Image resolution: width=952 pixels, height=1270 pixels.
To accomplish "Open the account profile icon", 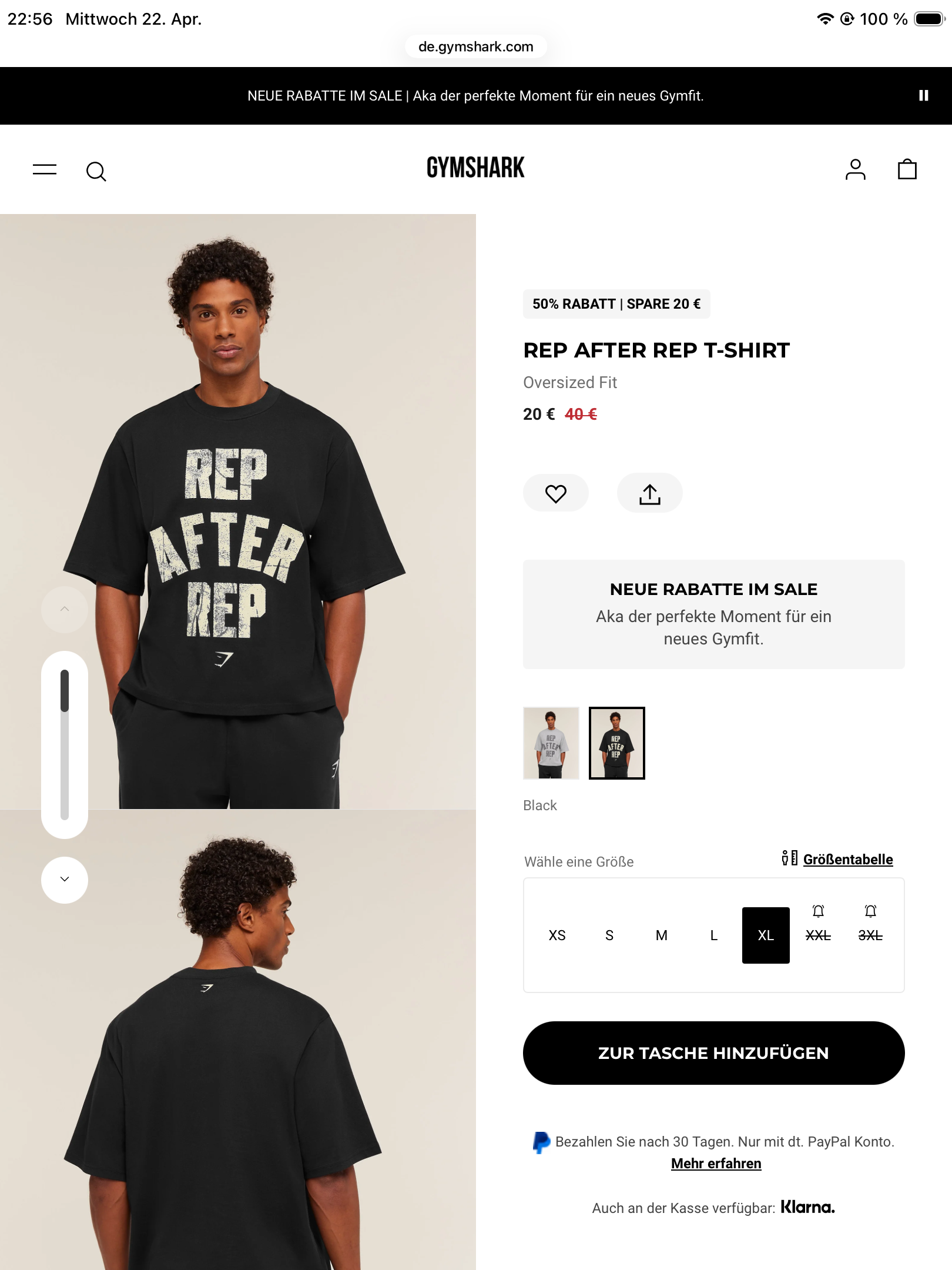I will (855, 170).
